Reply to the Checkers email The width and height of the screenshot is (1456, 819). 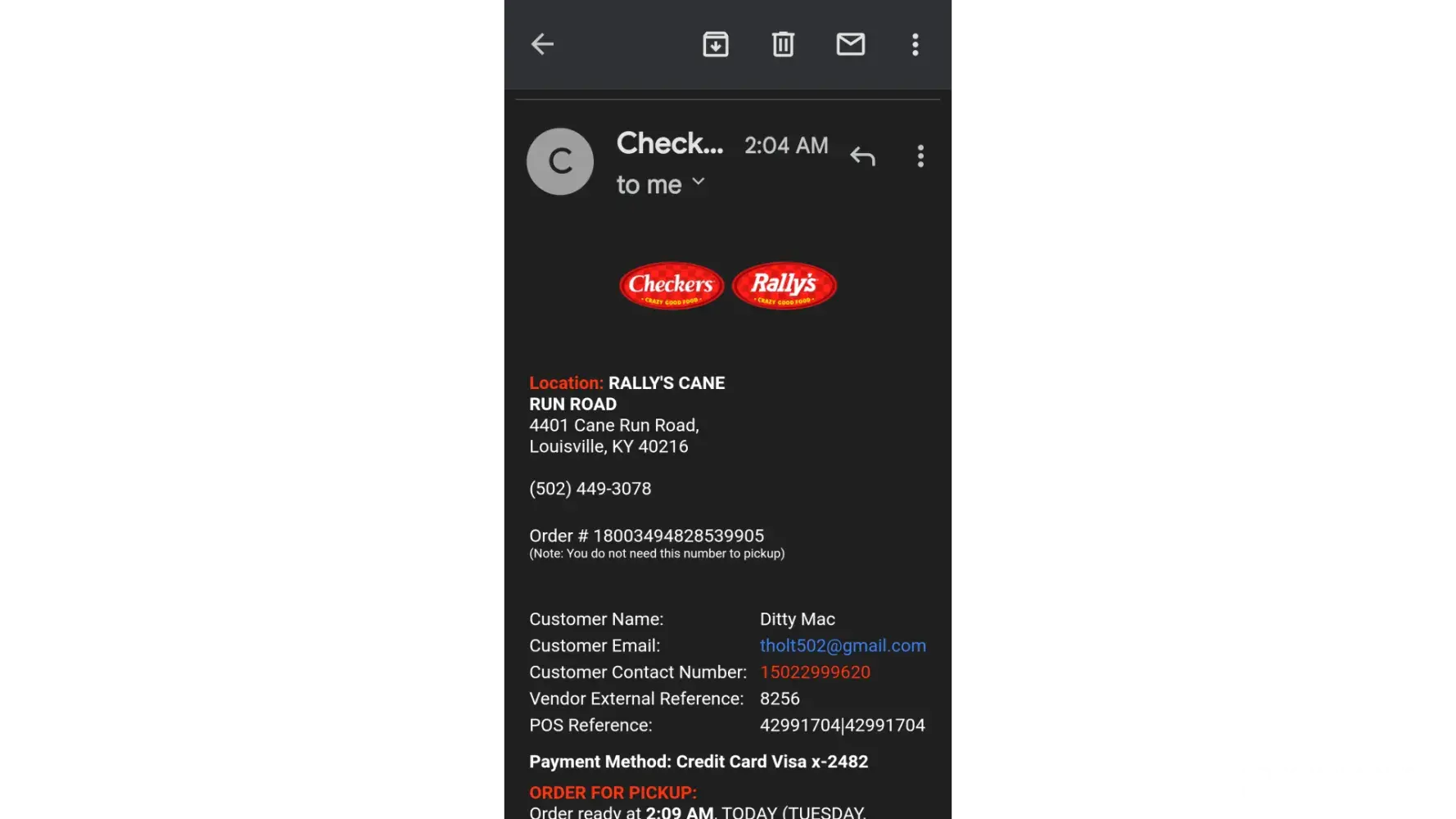coord(862,156)
